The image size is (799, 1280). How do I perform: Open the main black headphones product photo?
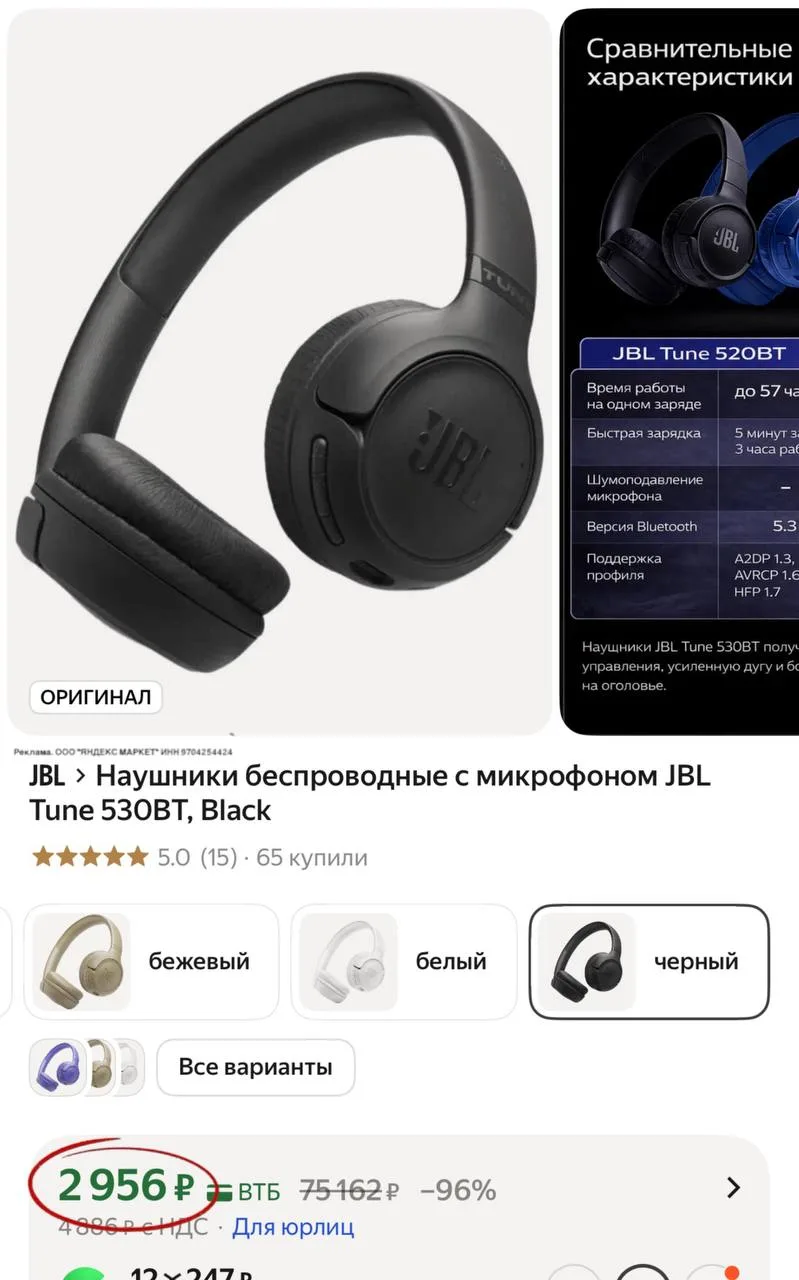280,370
